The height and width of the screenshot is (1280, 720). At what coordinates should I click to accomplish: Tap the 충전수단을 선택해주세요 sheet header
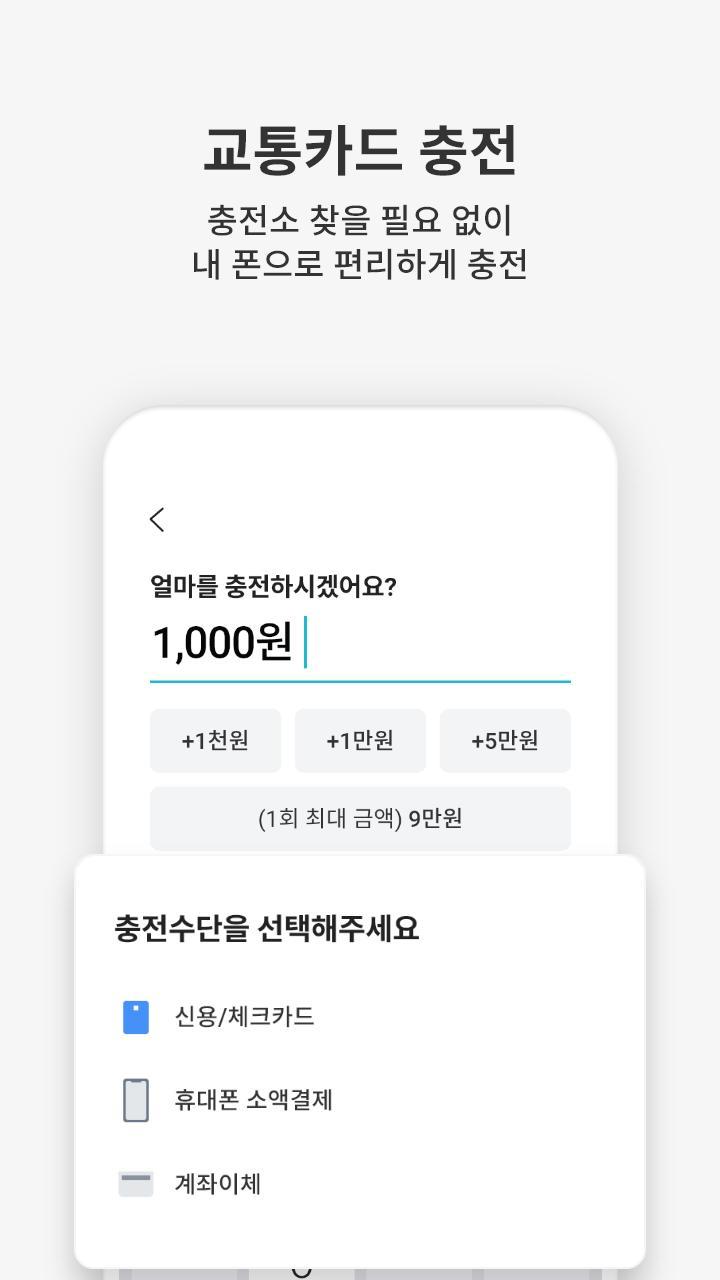coord(266,928)
